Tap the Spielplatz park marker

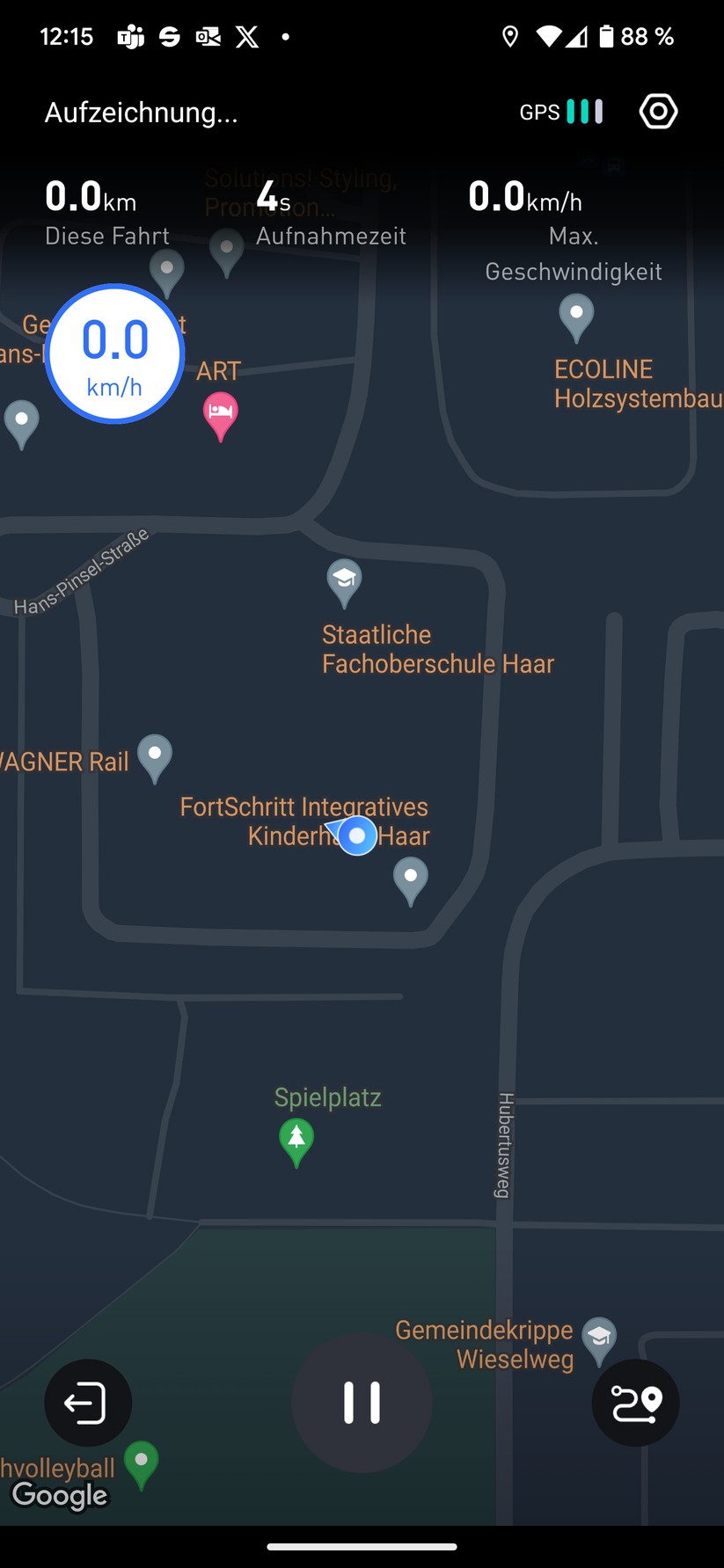pos(296,1141)
